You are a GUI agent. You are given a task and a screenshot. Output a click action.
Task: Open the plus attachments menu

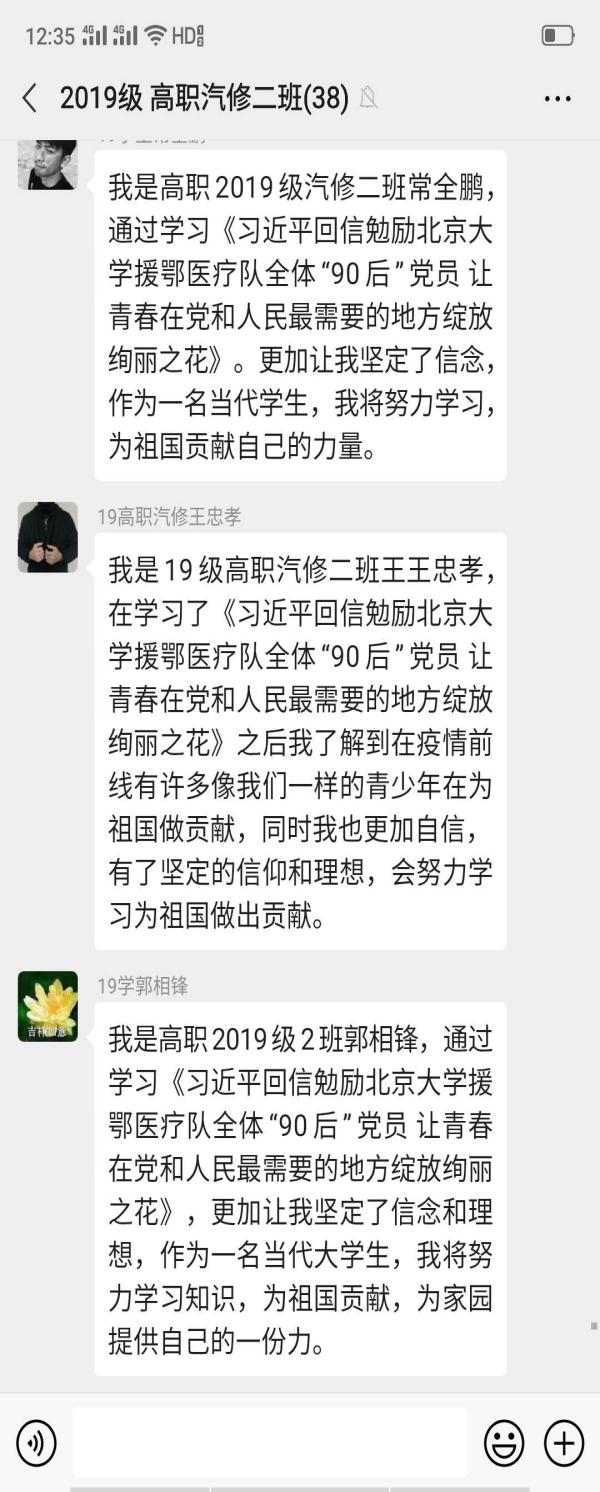[x=564, y=1443]
